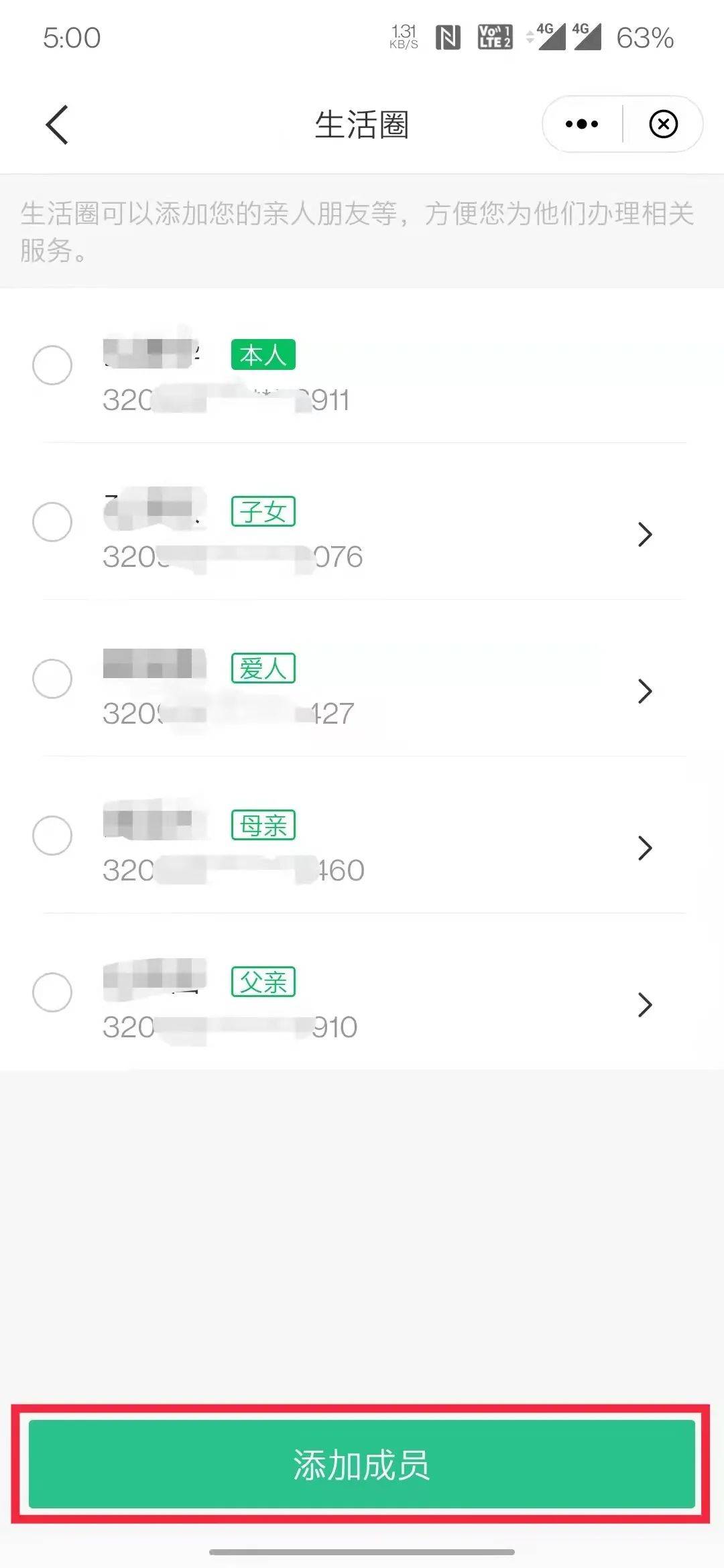
Task: Tap the 本人 relationship tag
Action: [x=263, y=356]
